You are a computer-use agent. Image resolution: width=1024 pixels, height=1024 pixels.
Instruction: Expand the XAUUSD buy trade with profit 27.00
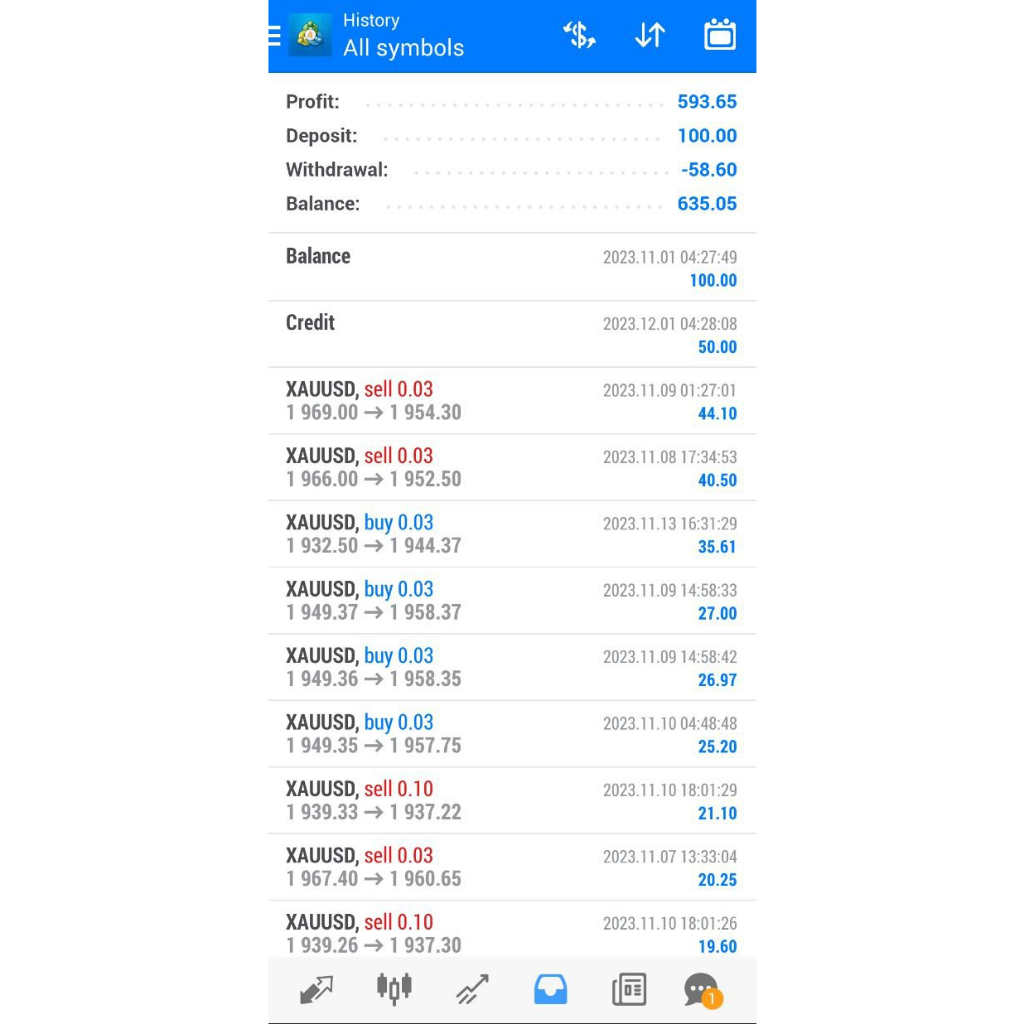pyautogui.click(x=512, y=601)
